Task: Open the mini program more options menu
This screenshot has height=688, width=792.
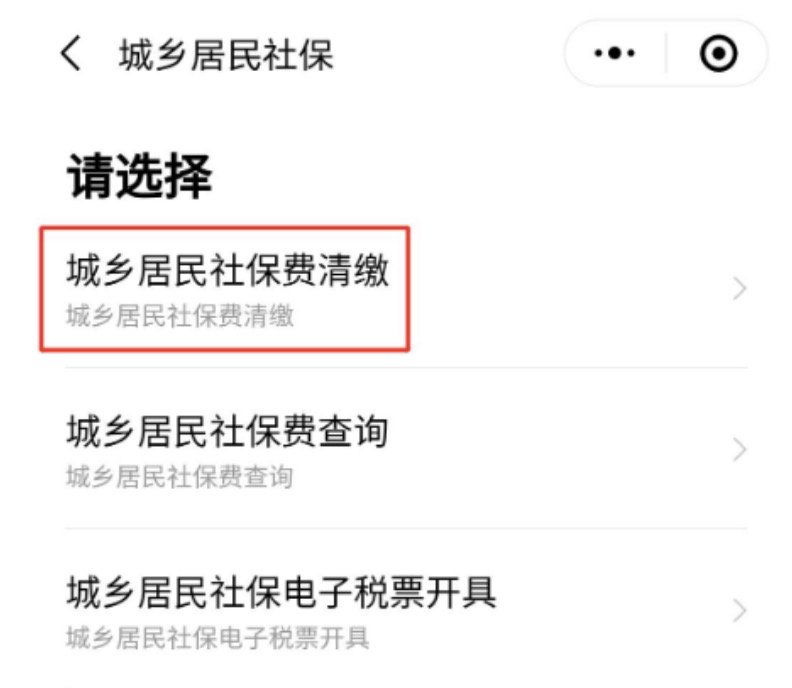Action: coord(614,54)
